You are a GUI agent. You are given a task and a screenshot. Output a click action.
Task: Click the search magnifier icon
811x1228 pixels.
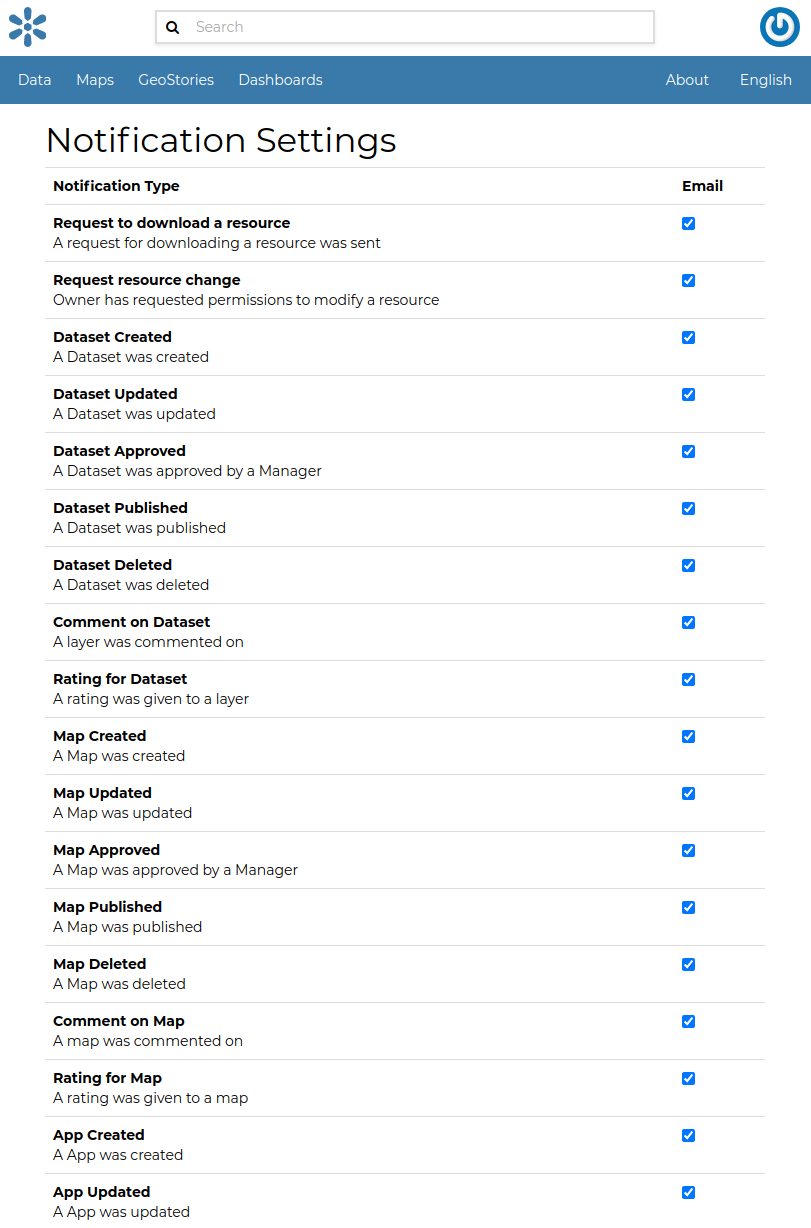[173, 27]
